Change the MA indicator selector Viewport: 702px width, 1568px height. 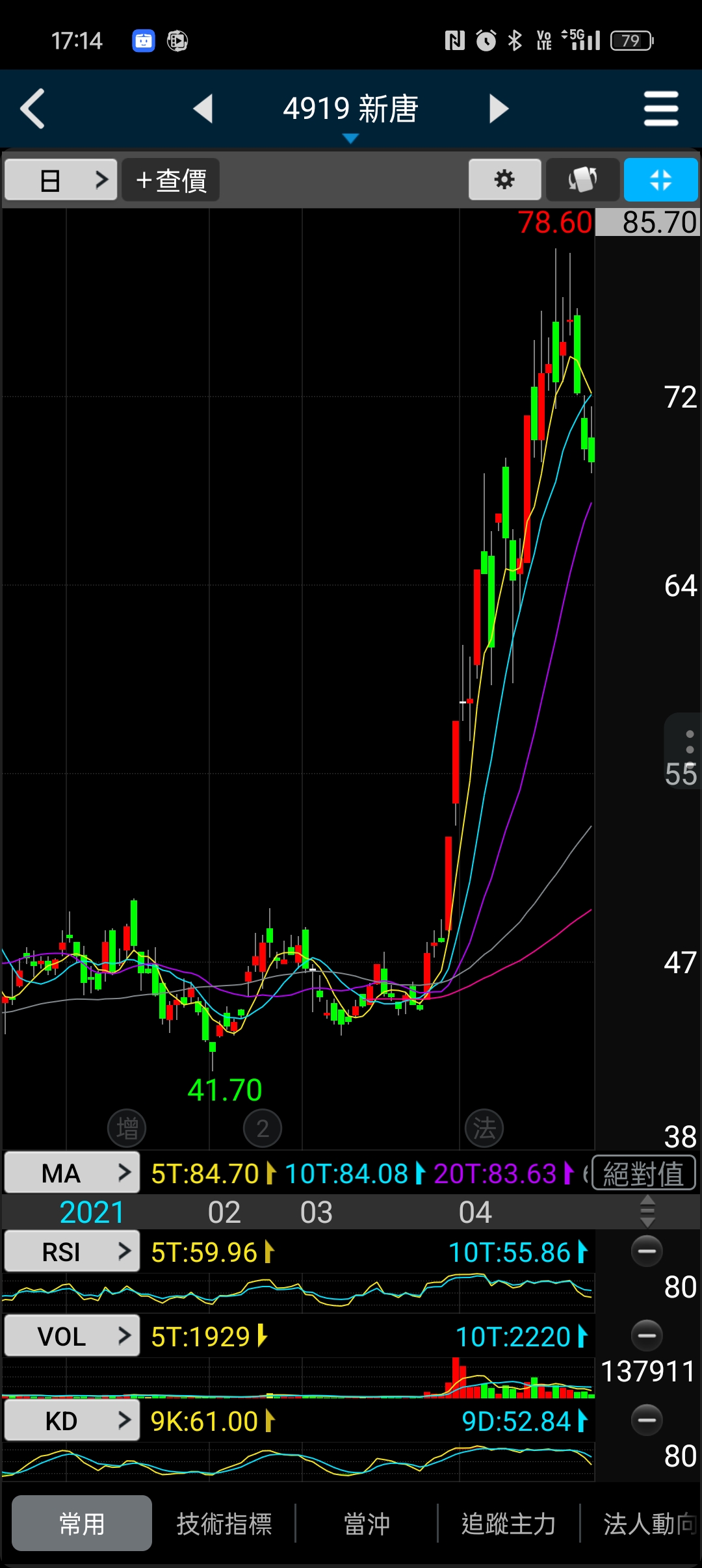coord(72,1173)
